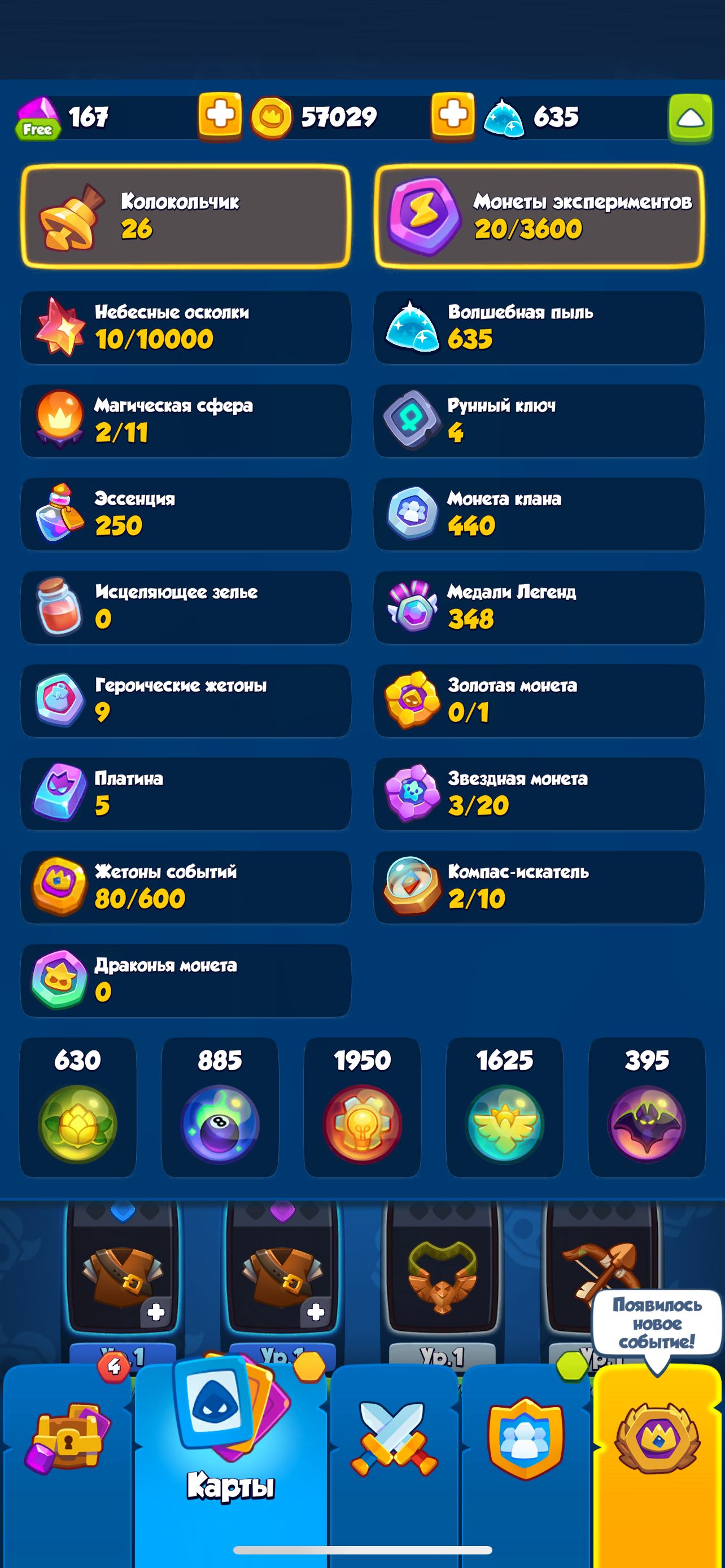Screen dimensions: 725x1568
Task: Open the Монеты экспериментов card
Action: (539, 216)
